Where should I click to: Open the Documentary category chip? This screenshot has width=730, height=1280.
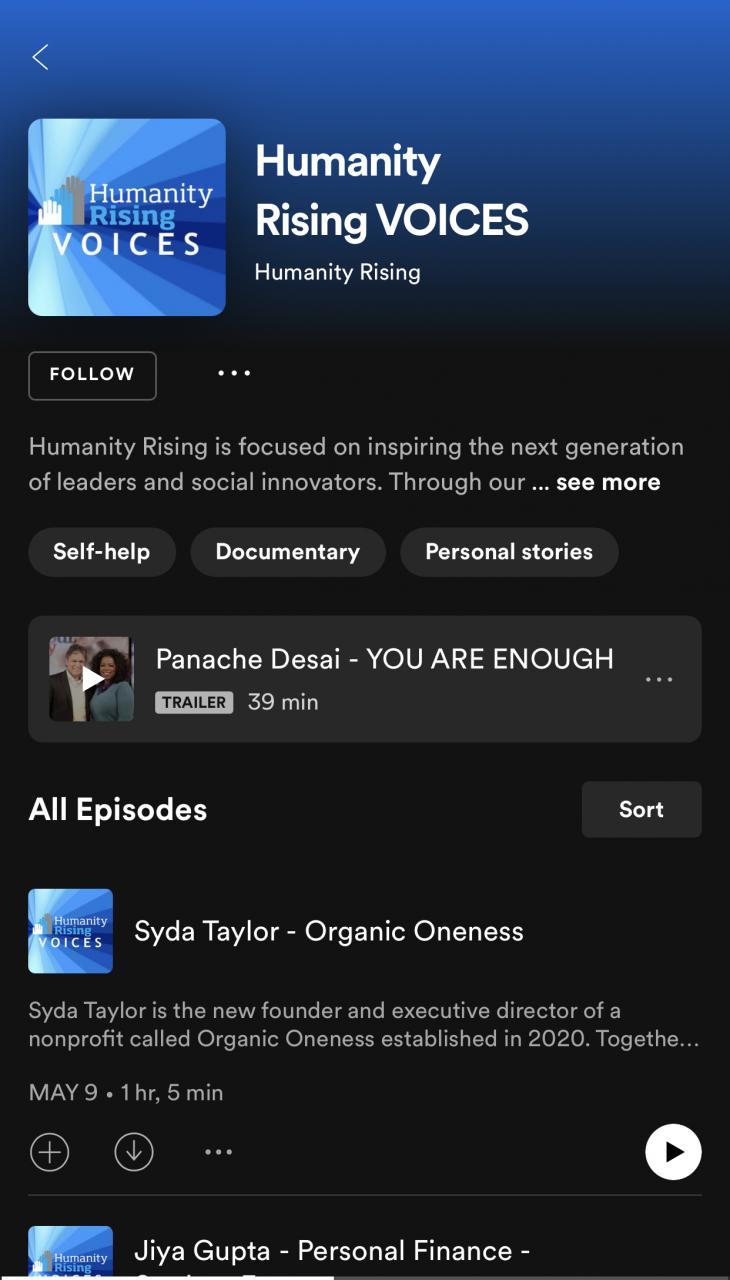pyautogui.click(x=287, y=552)
